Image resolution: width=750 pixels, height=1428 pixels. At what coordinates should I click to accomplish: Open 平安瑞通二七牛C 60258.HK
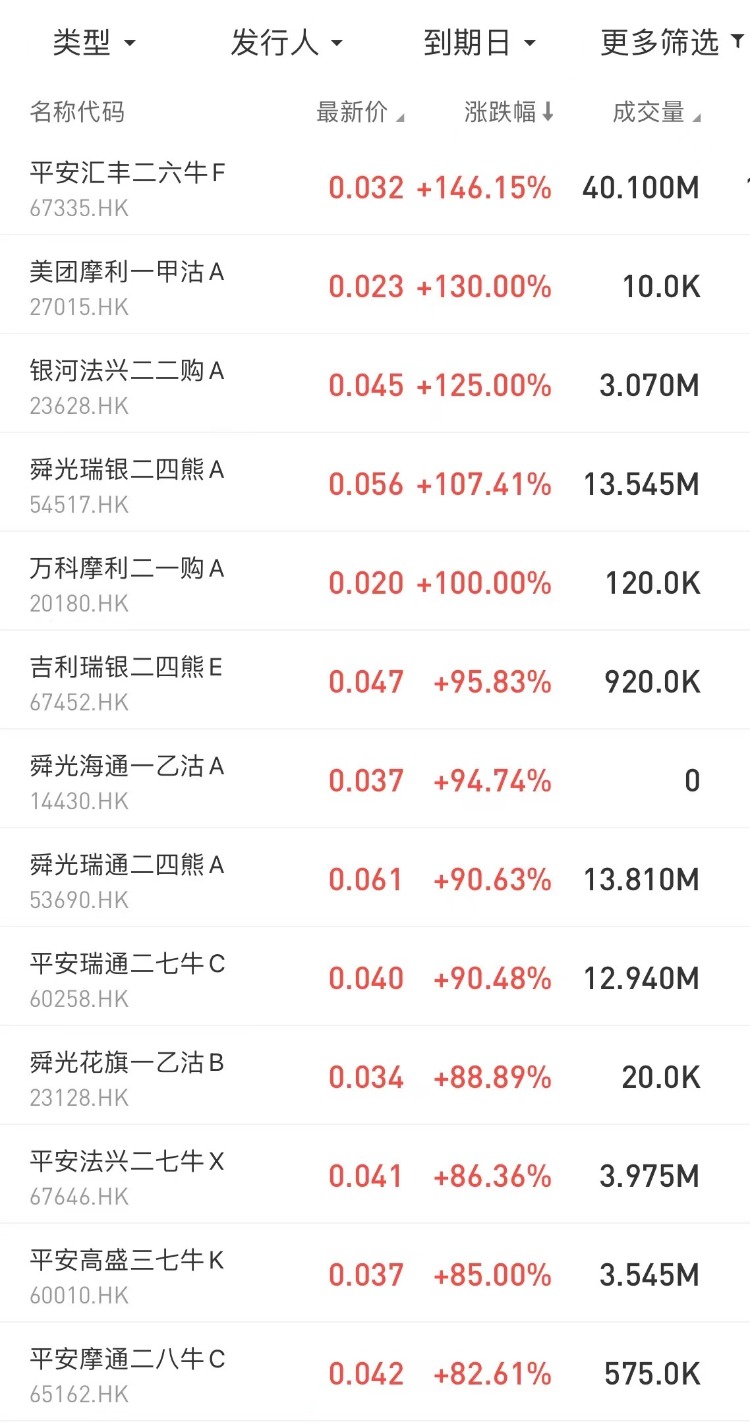375,978
